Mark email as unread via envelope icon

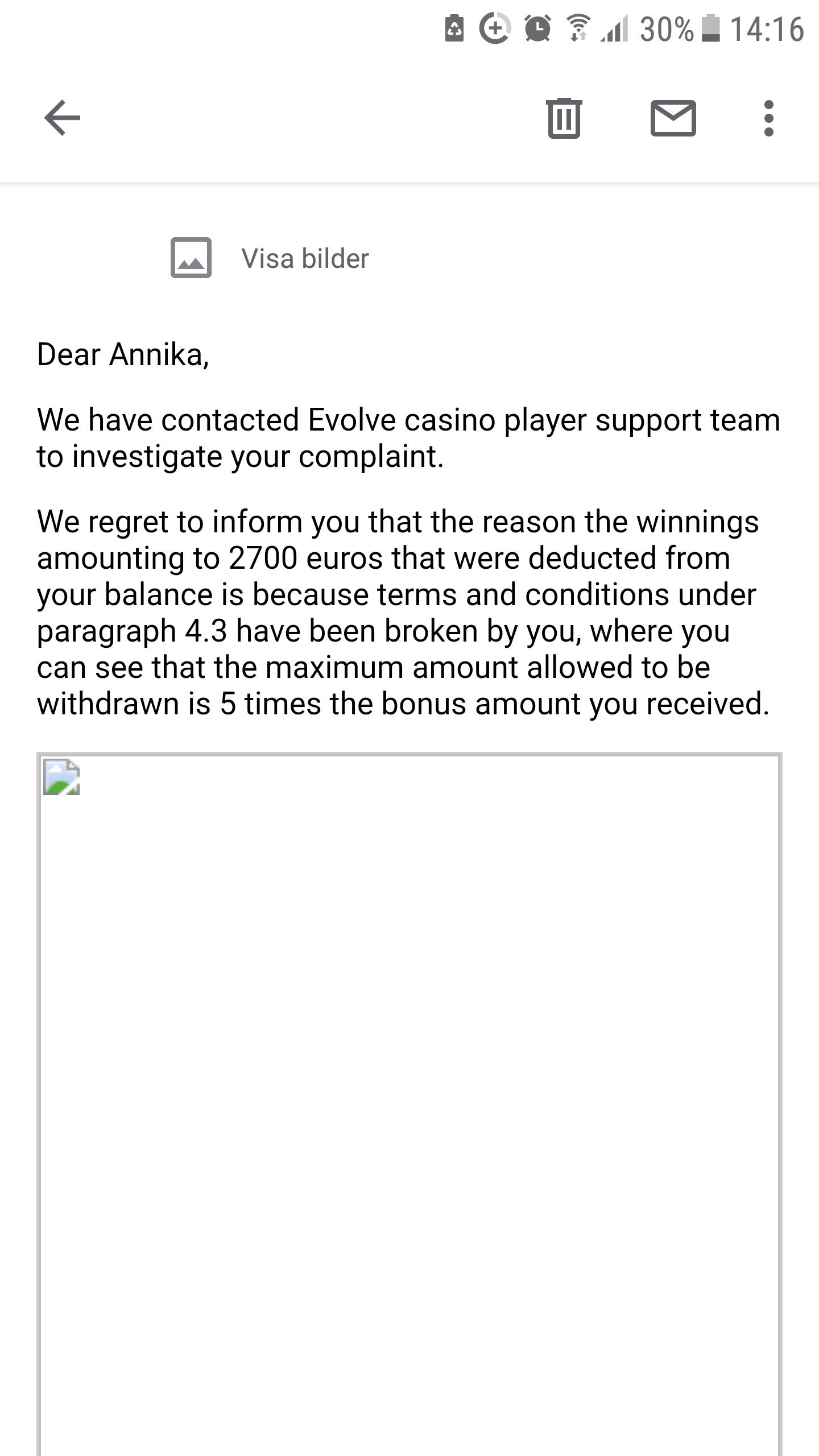[x=673, y=118]
